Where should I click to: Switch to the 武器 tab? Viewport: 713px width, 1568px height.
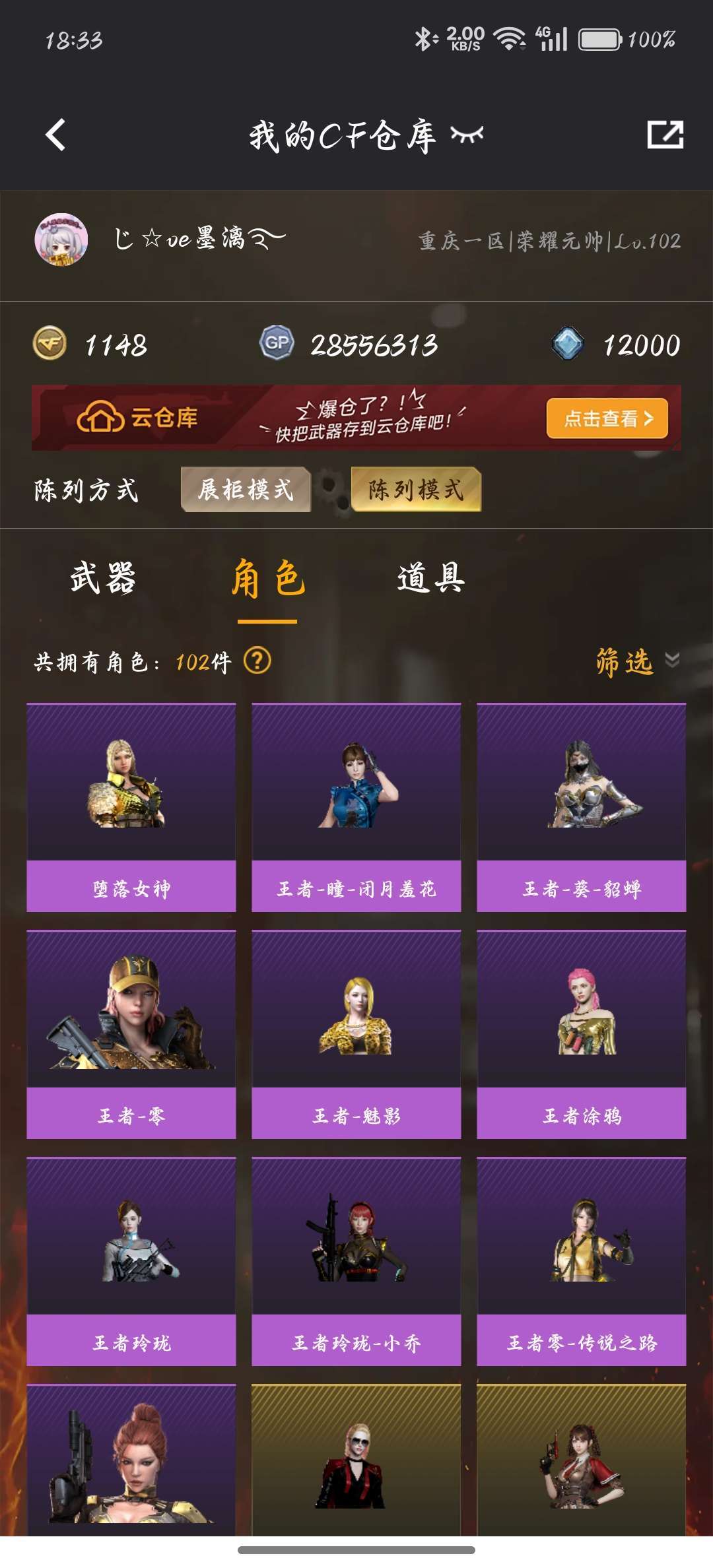click(103, 578)
